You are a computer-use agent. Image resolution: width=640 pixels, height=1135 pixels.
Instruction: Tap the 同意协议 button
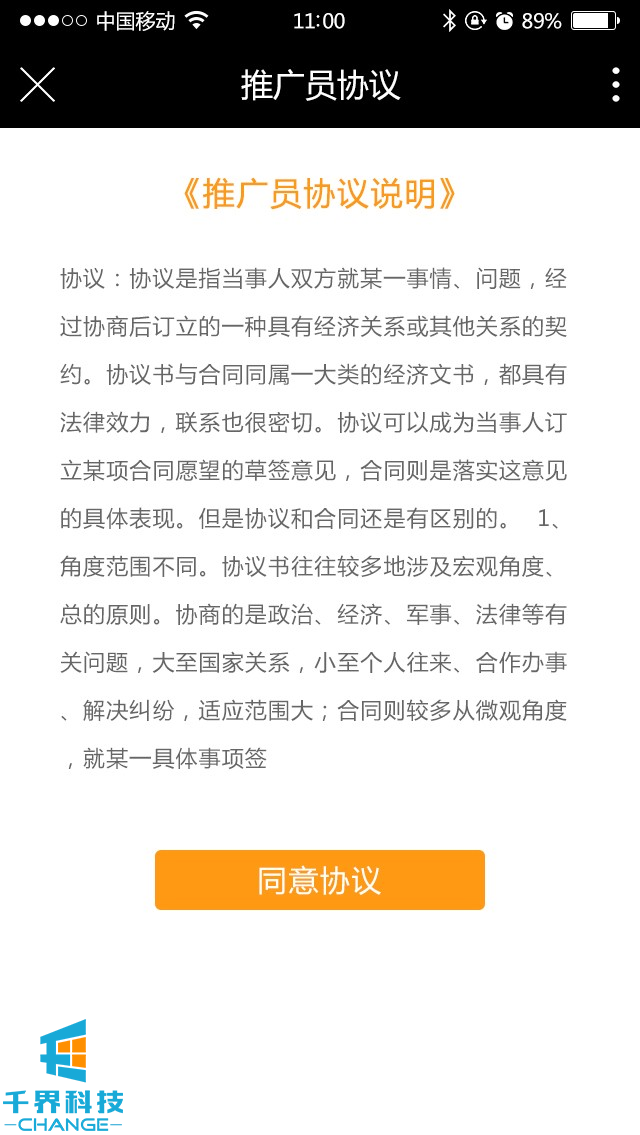click(x=320, y=880)
